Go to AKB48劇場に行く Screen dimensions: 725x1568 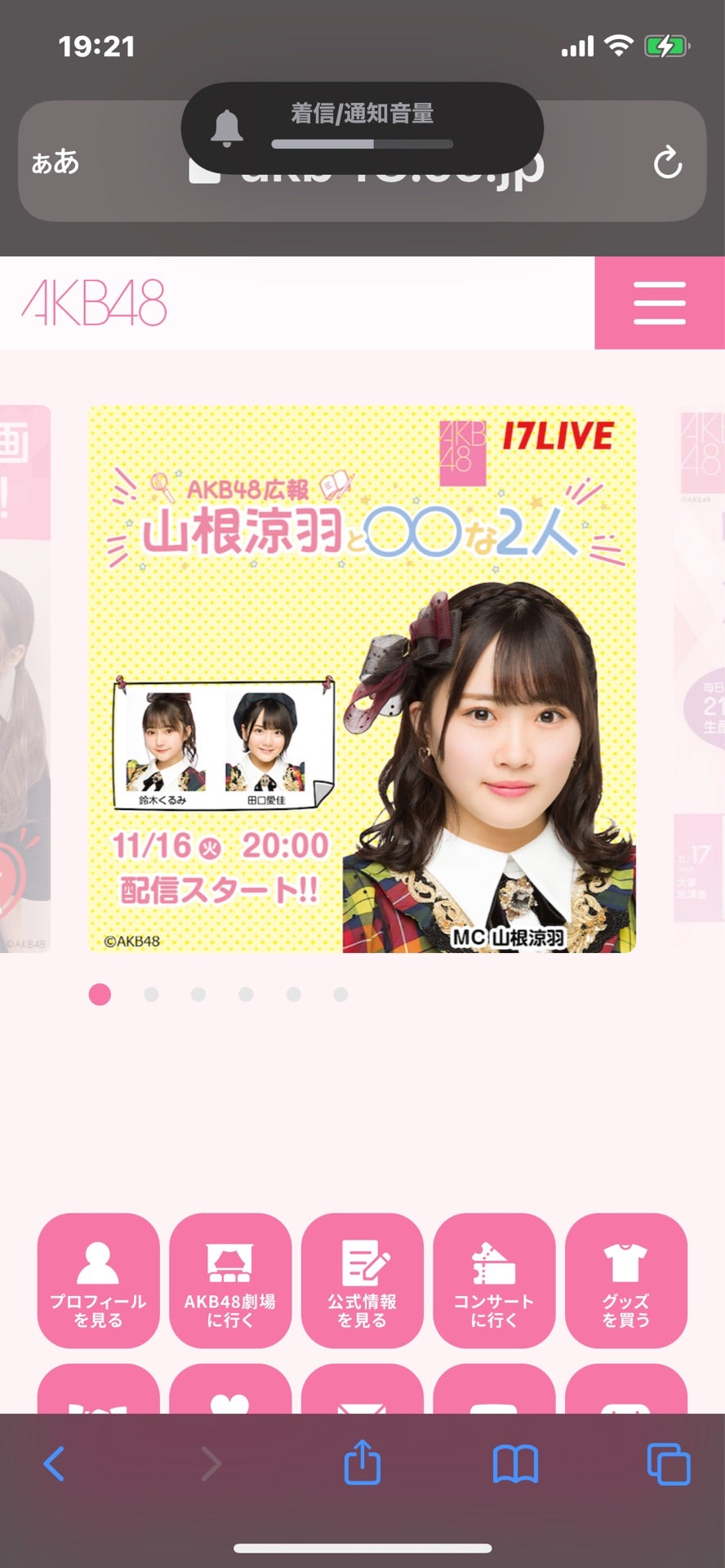[x=230, y=1280]
